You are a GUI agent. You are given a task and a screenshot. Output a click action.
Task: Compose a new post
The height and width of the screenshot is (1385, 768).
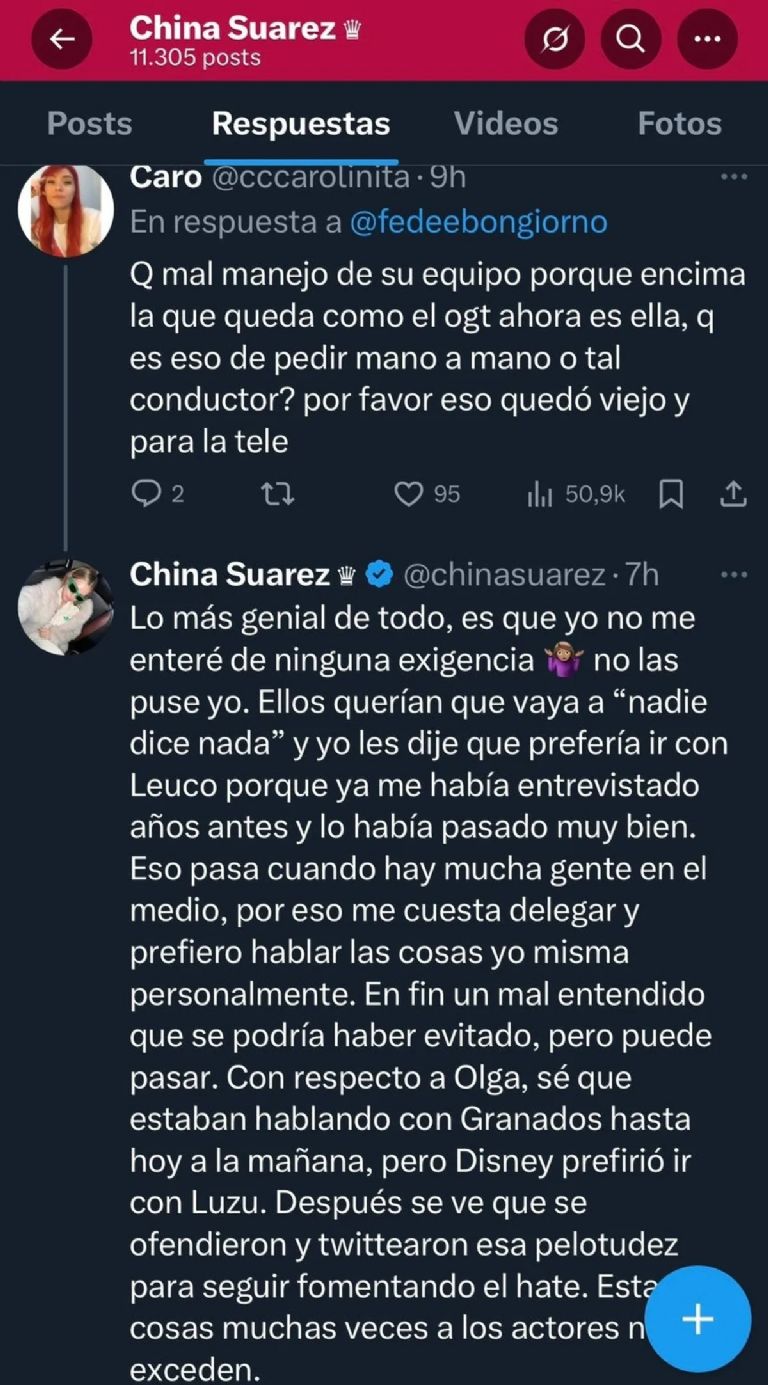[x=697, y=1319]
